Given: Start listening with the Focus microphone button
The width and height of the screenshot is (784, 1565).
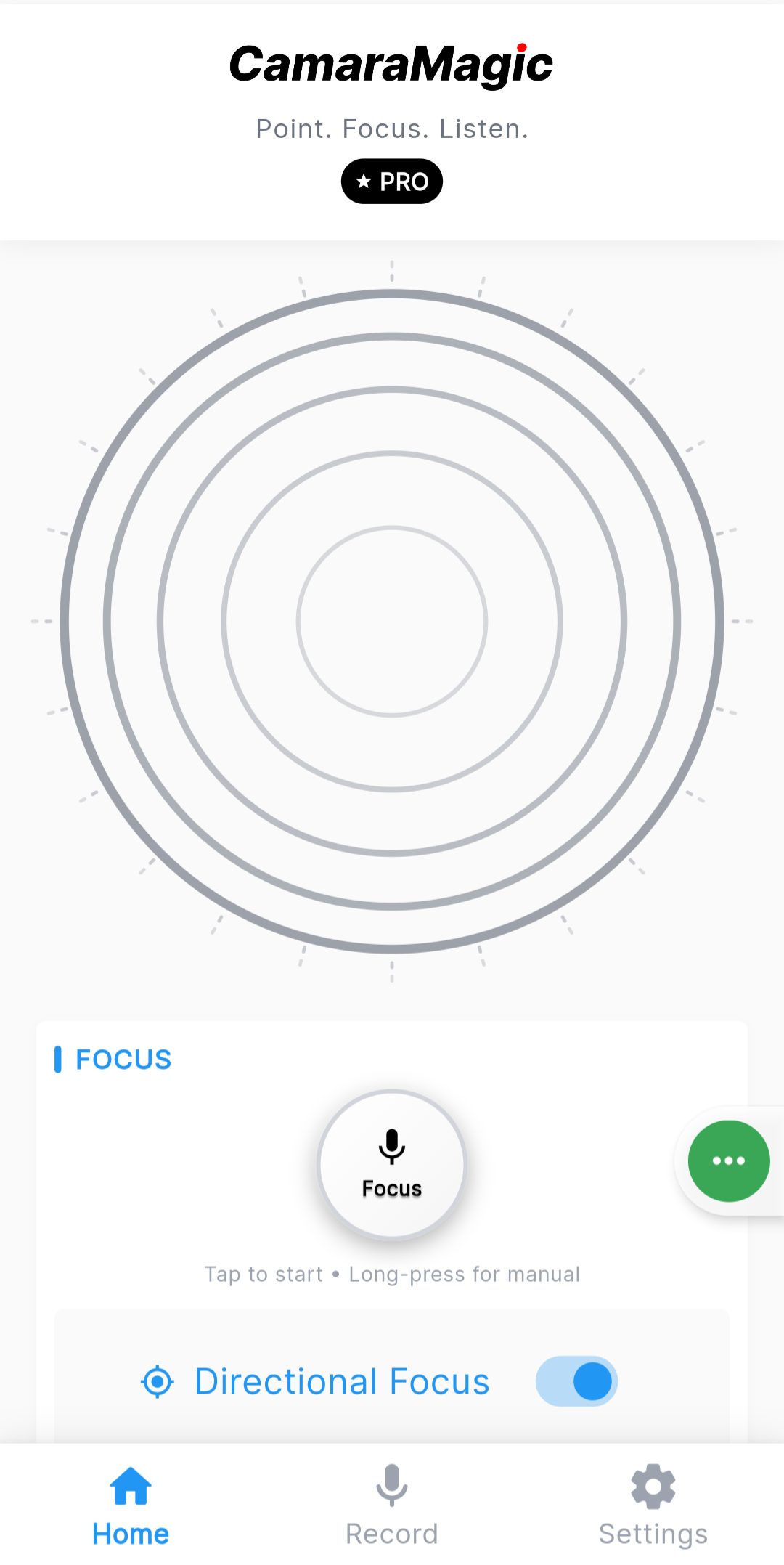Looking at the screenshot, I should (x=392, y=1163).
